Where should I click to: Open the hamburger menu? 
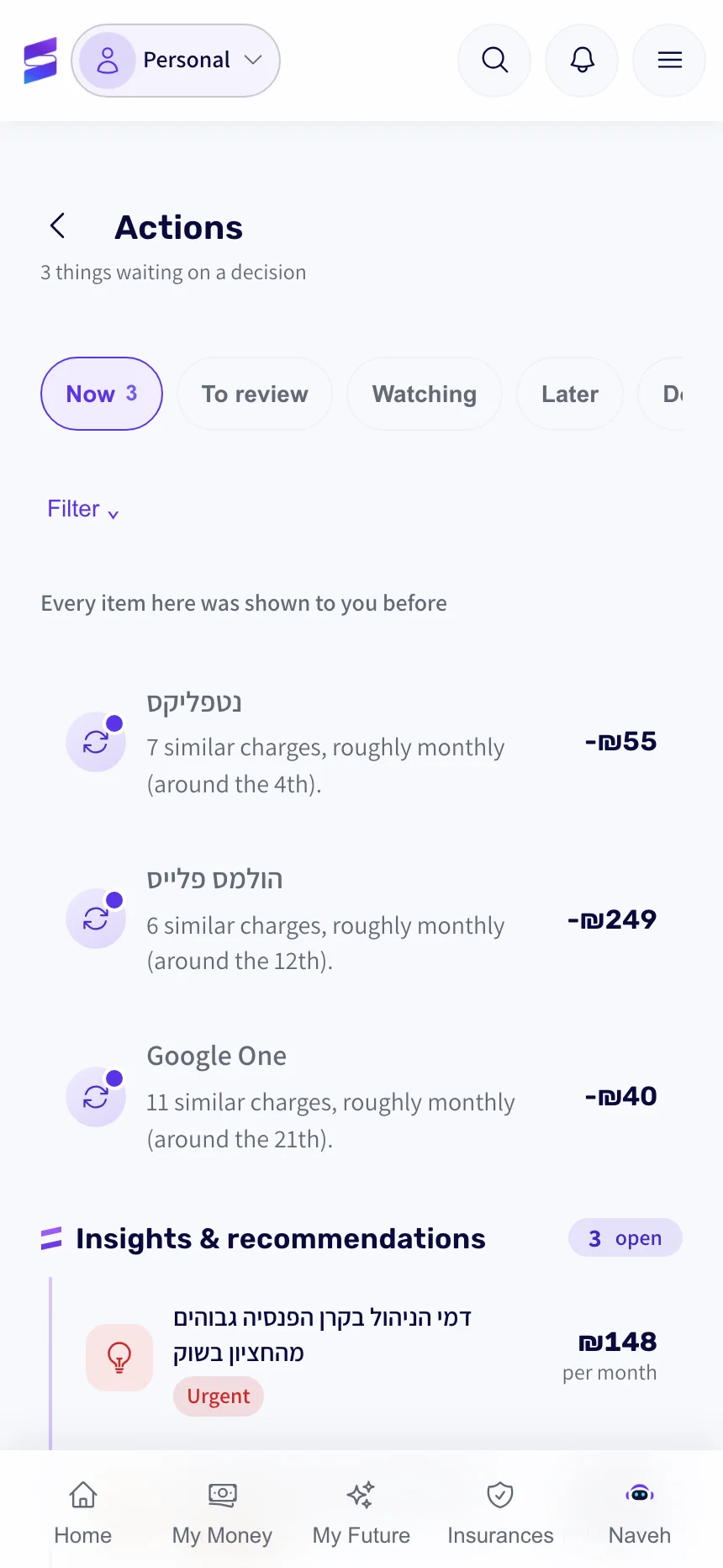tap(669, 61)
